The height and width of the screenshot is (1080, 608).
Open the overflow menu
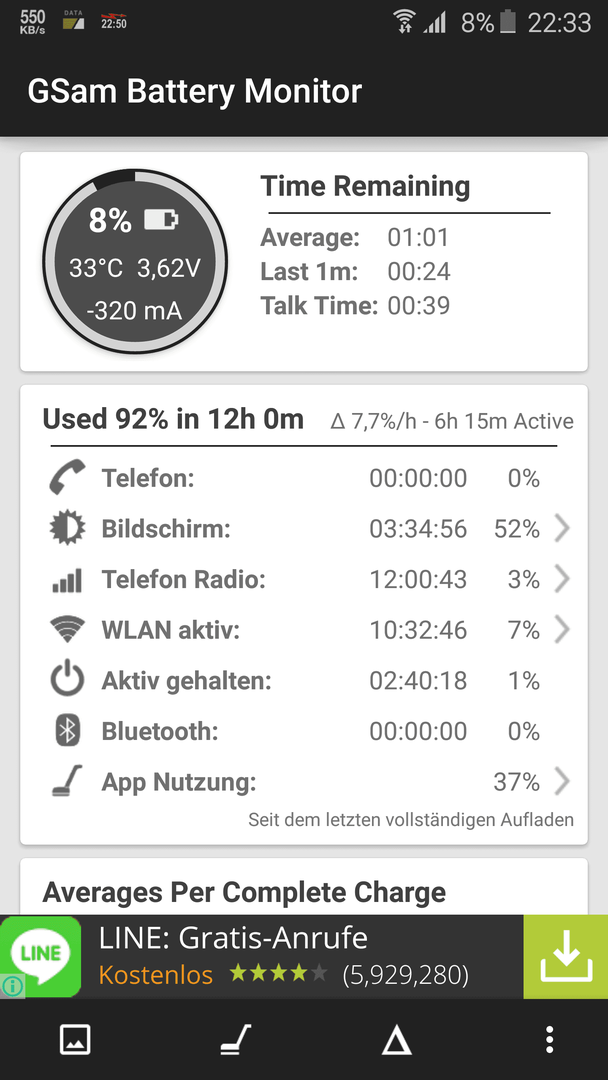549,1039
